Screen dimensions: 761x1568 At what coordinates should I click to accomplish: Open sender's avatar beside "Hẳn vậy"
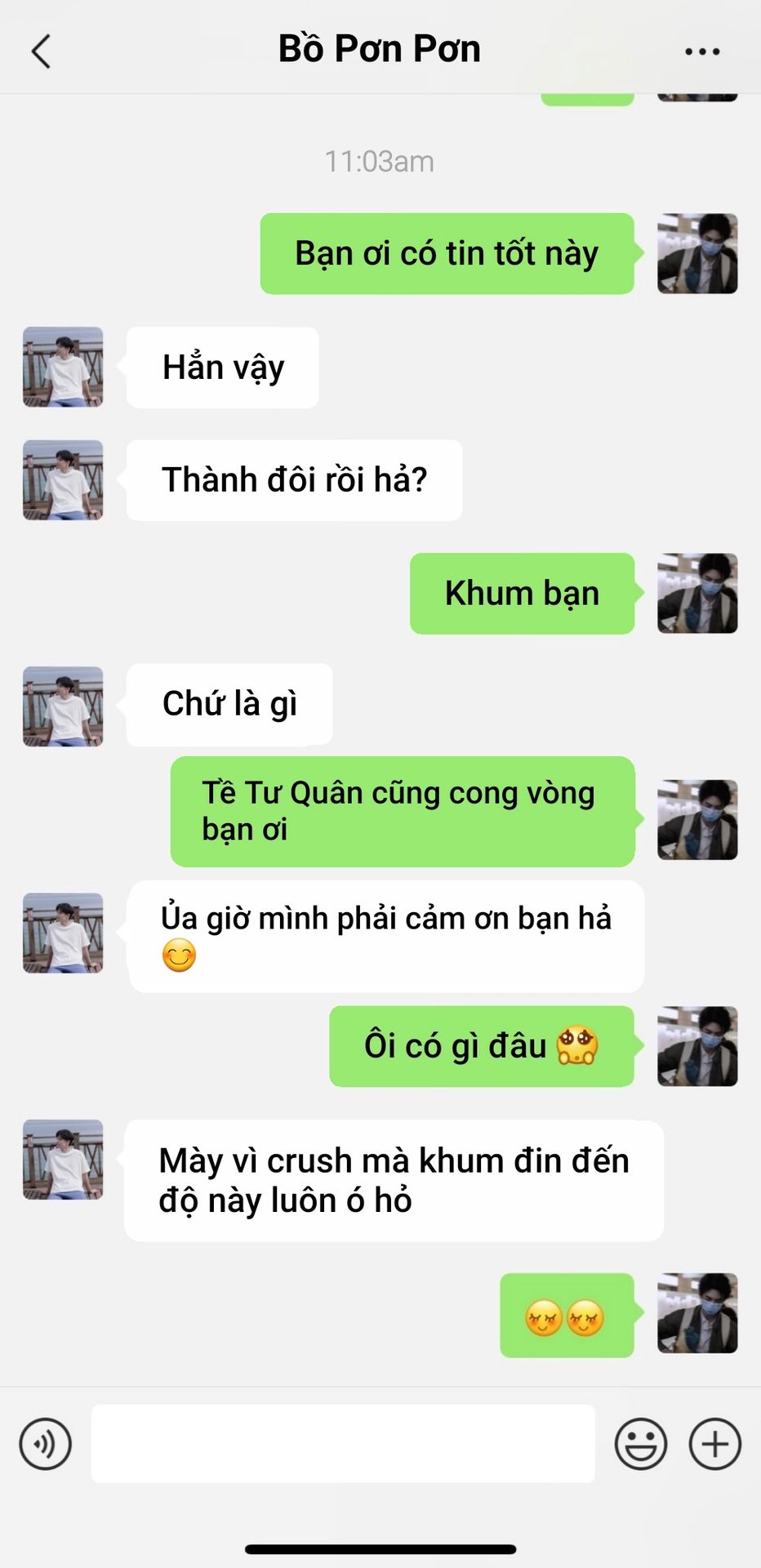[63, 367]
